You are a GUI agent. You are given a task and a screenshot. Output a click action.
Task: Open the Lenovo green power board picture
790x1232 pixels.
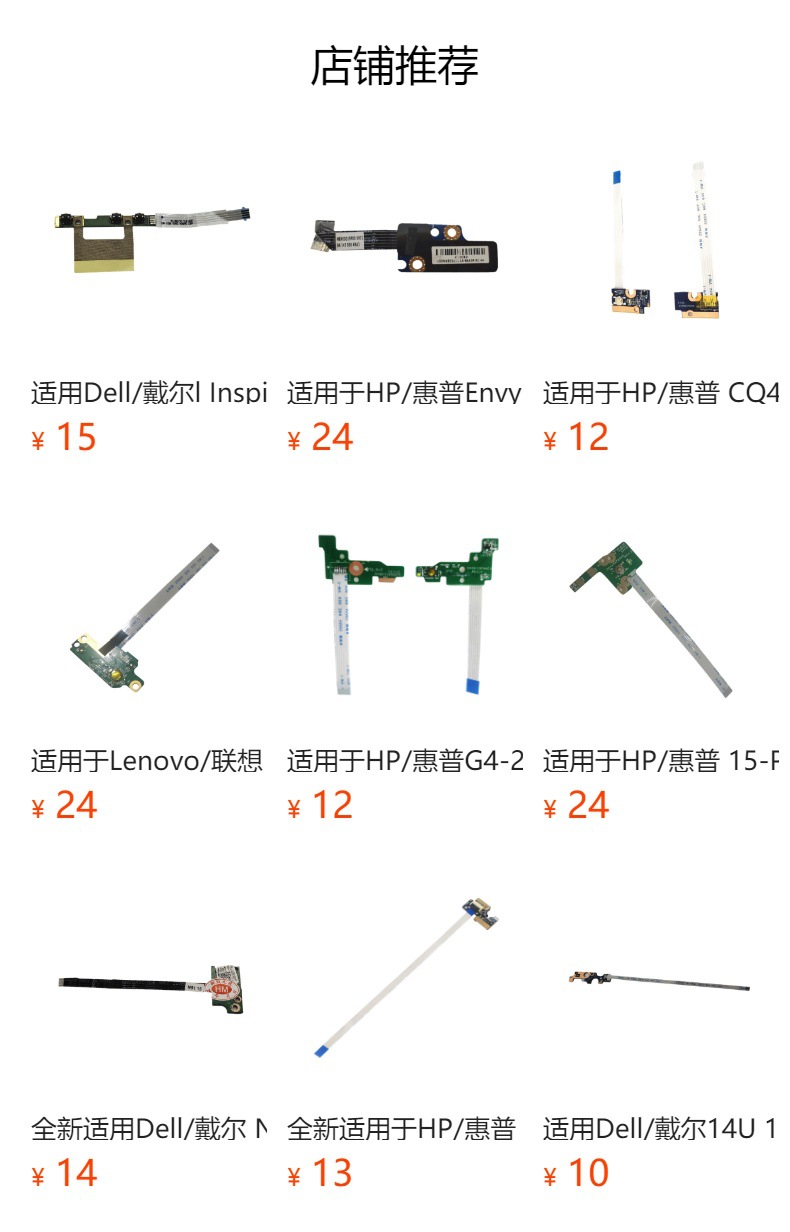tap(145, 615)
